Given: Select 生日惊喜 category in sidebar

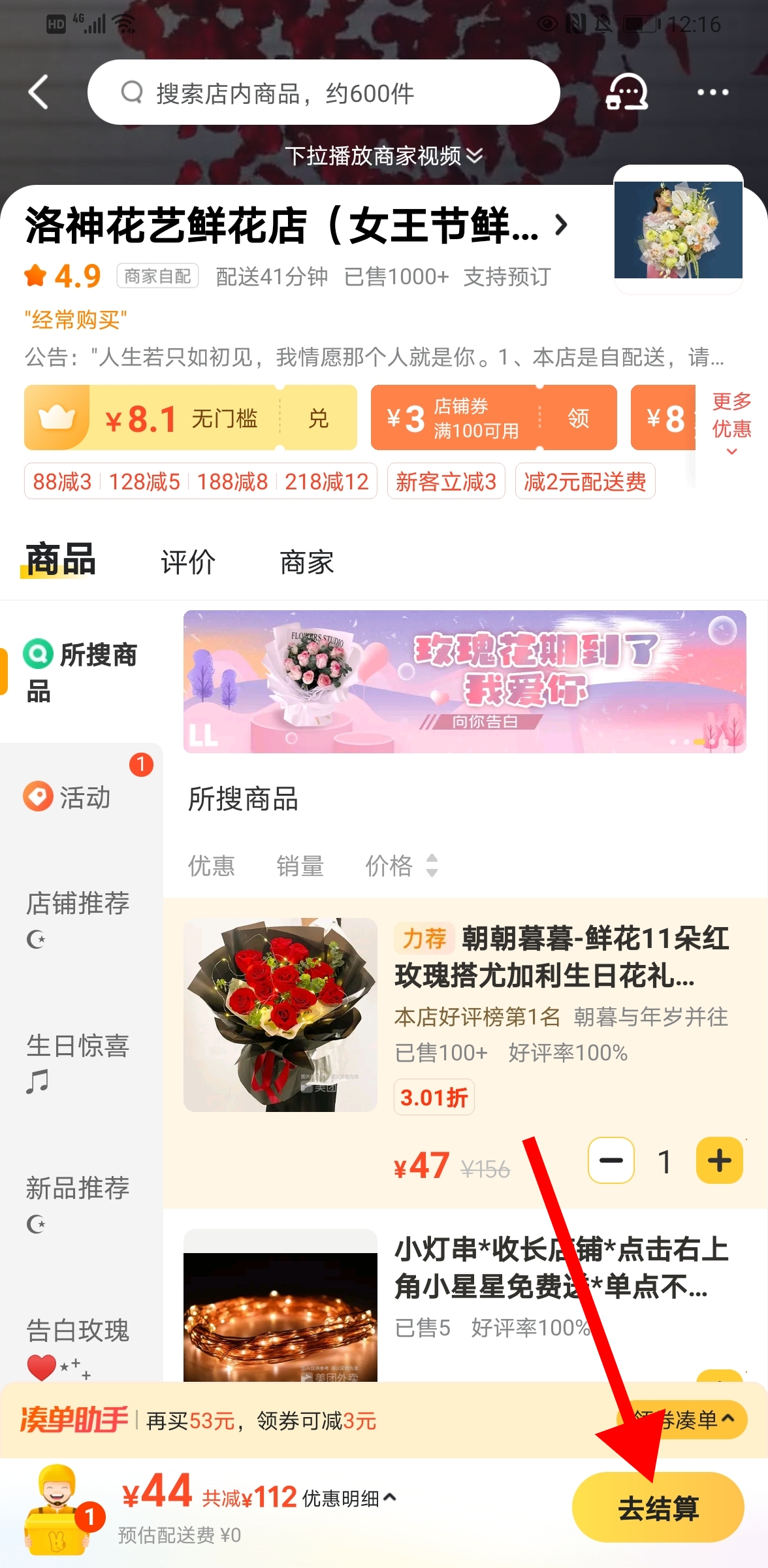Looking at the screenshot, I should pyautogui.click(x=78, y=1046).
